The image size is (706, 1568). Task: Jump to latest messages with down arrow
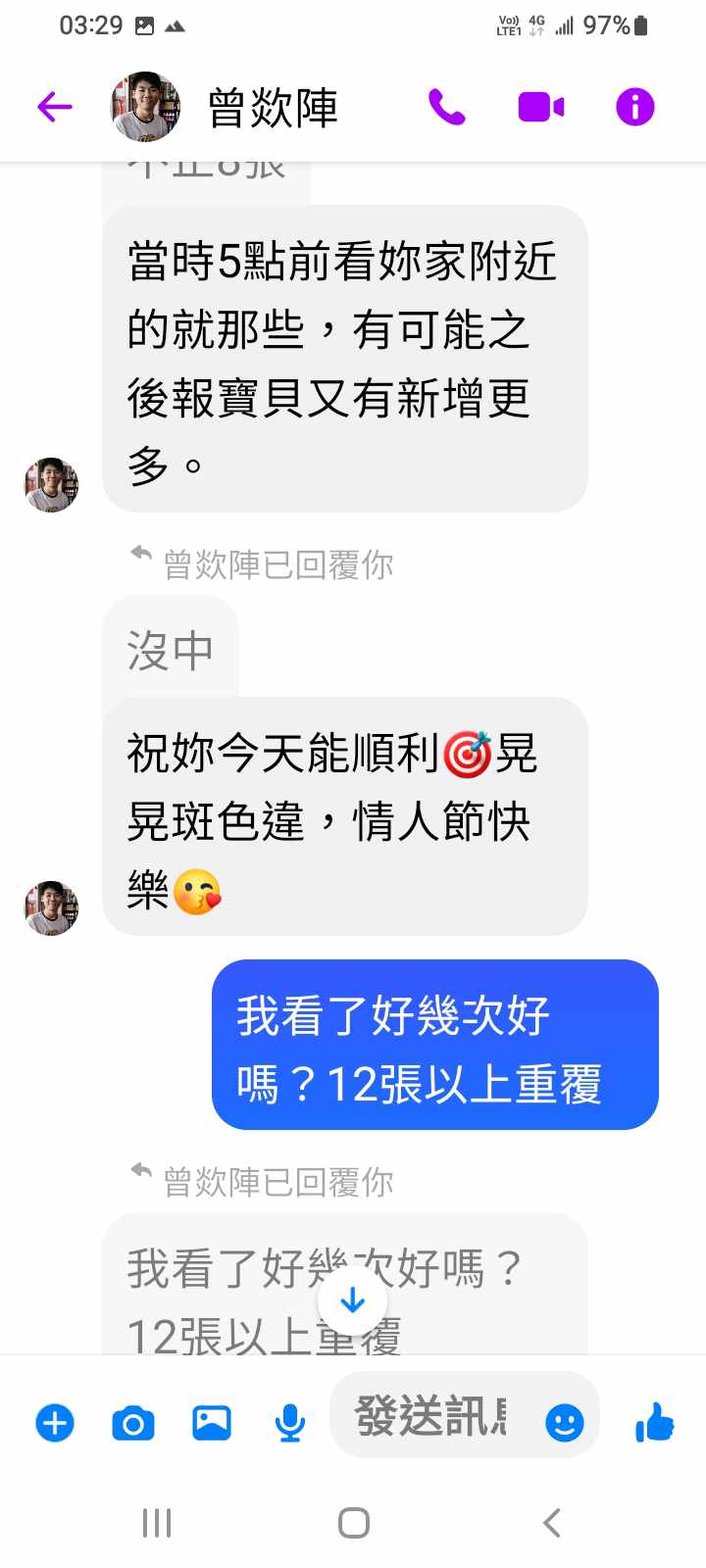[x=352, y=1301]
